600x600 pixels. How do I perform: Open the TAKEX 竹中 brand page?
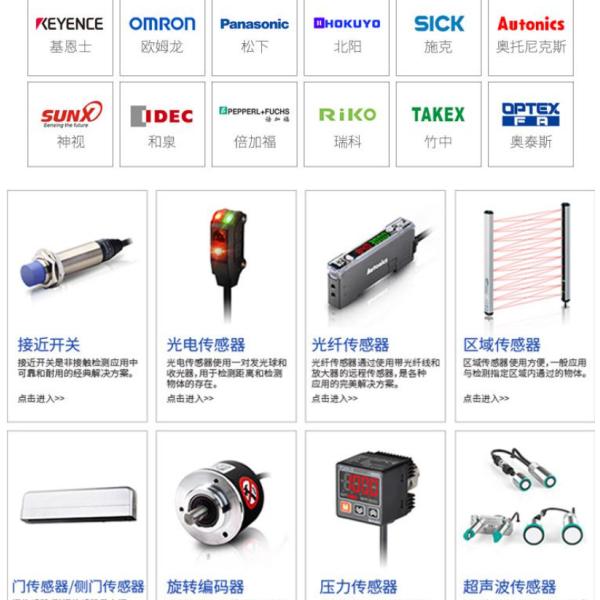pos(439,125)
